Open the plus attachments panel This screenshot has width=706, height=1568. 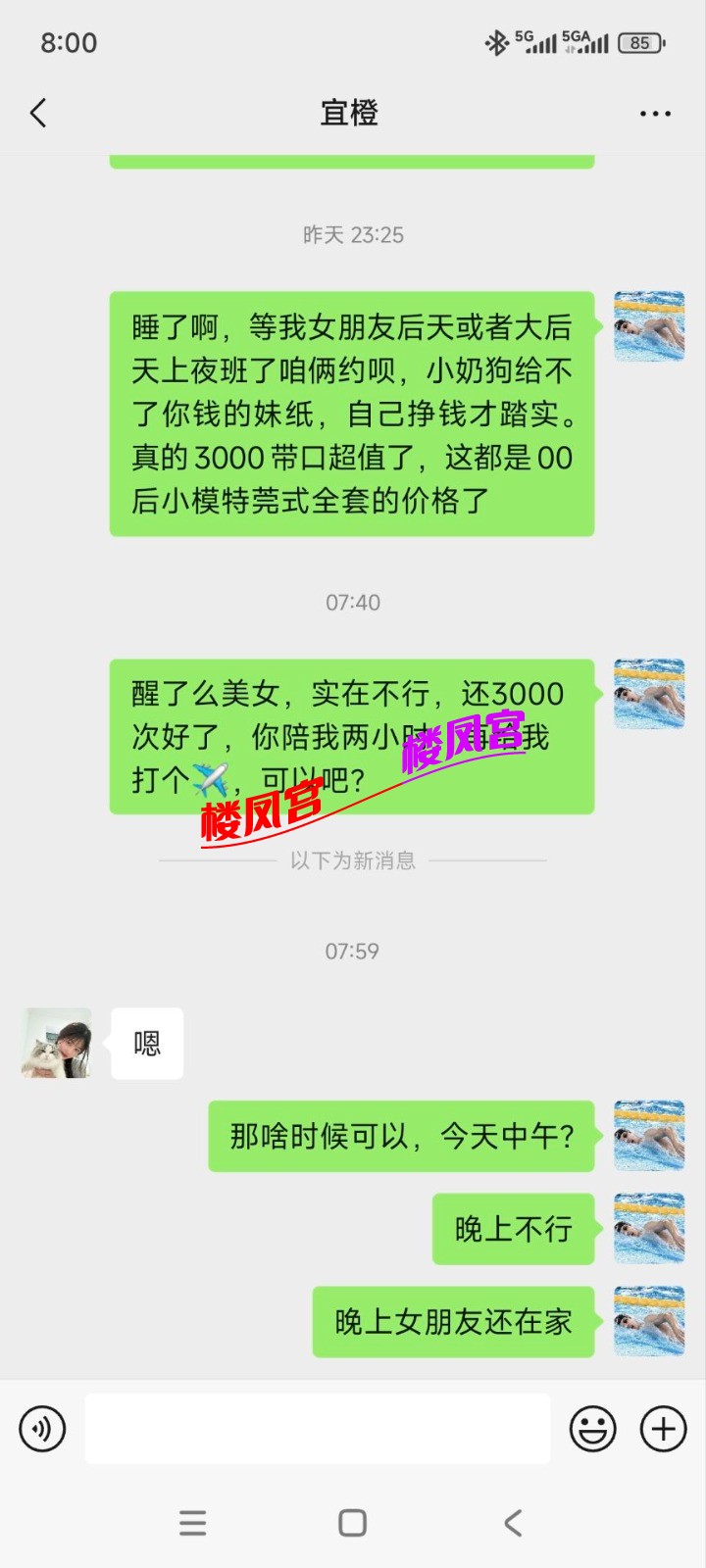pyautogui.click(x=663, y=1429)
